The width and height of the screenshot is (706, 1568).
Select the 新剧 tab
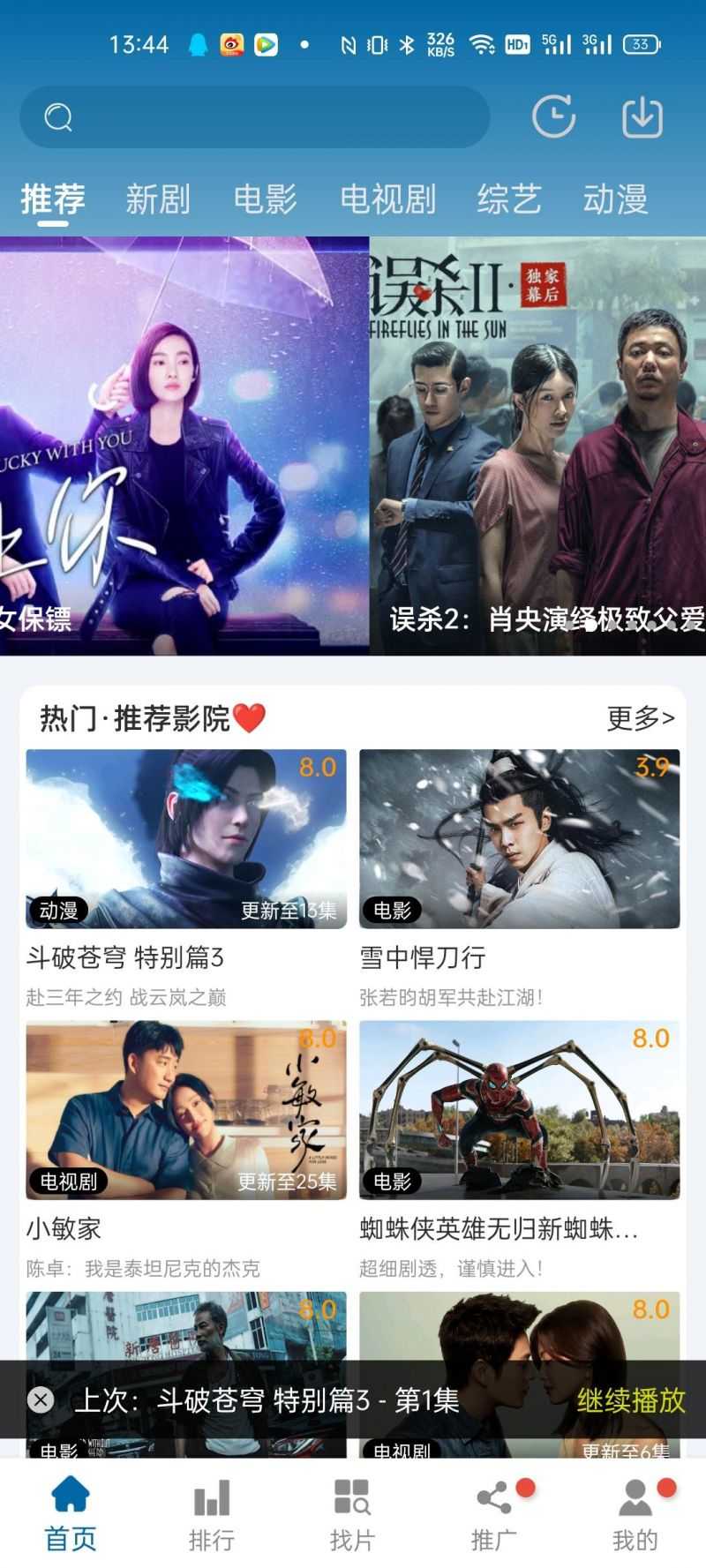click(x=161, y=199)
